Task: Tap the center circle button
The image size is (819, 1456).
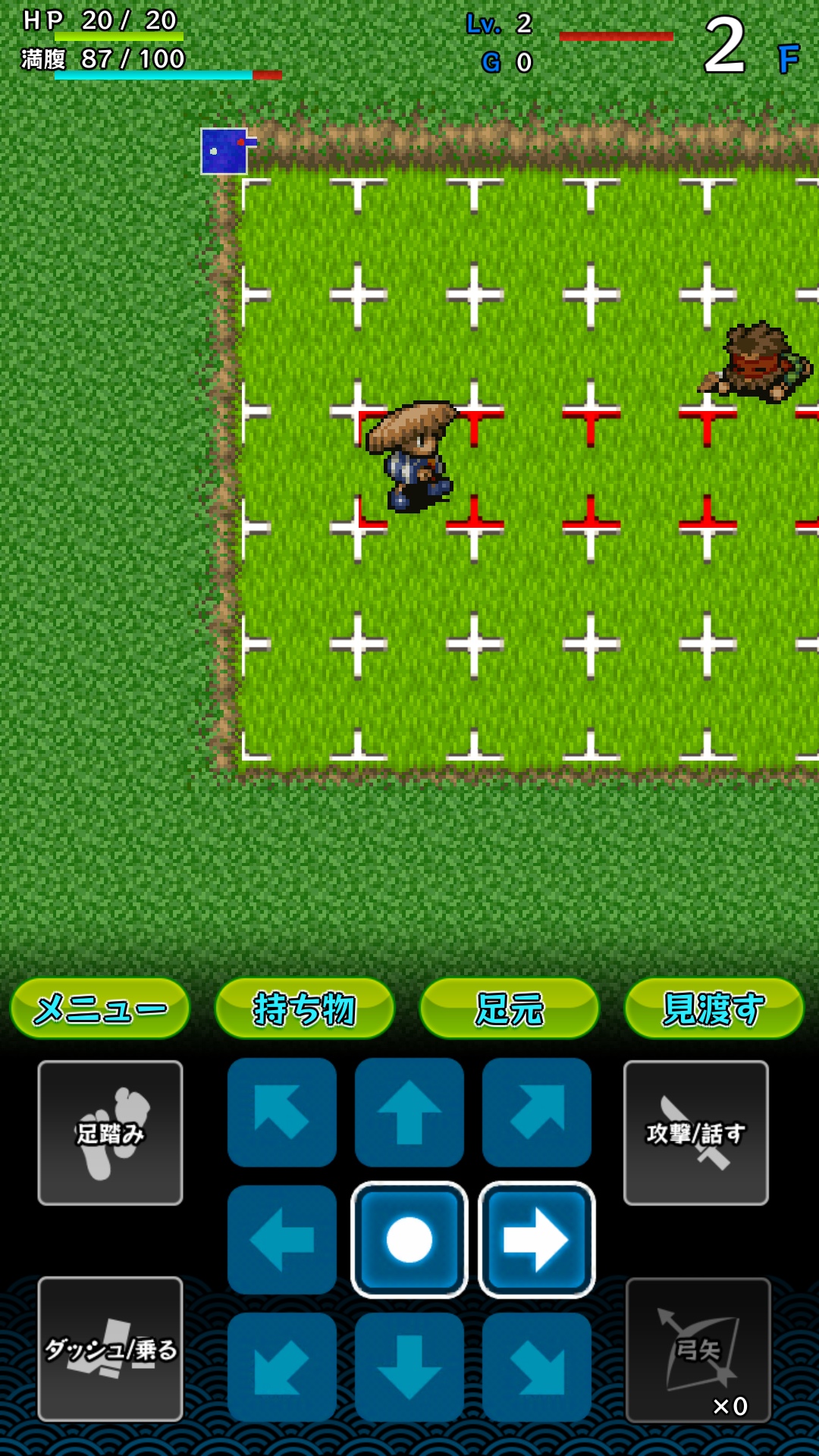Action: pos(409,1240)
